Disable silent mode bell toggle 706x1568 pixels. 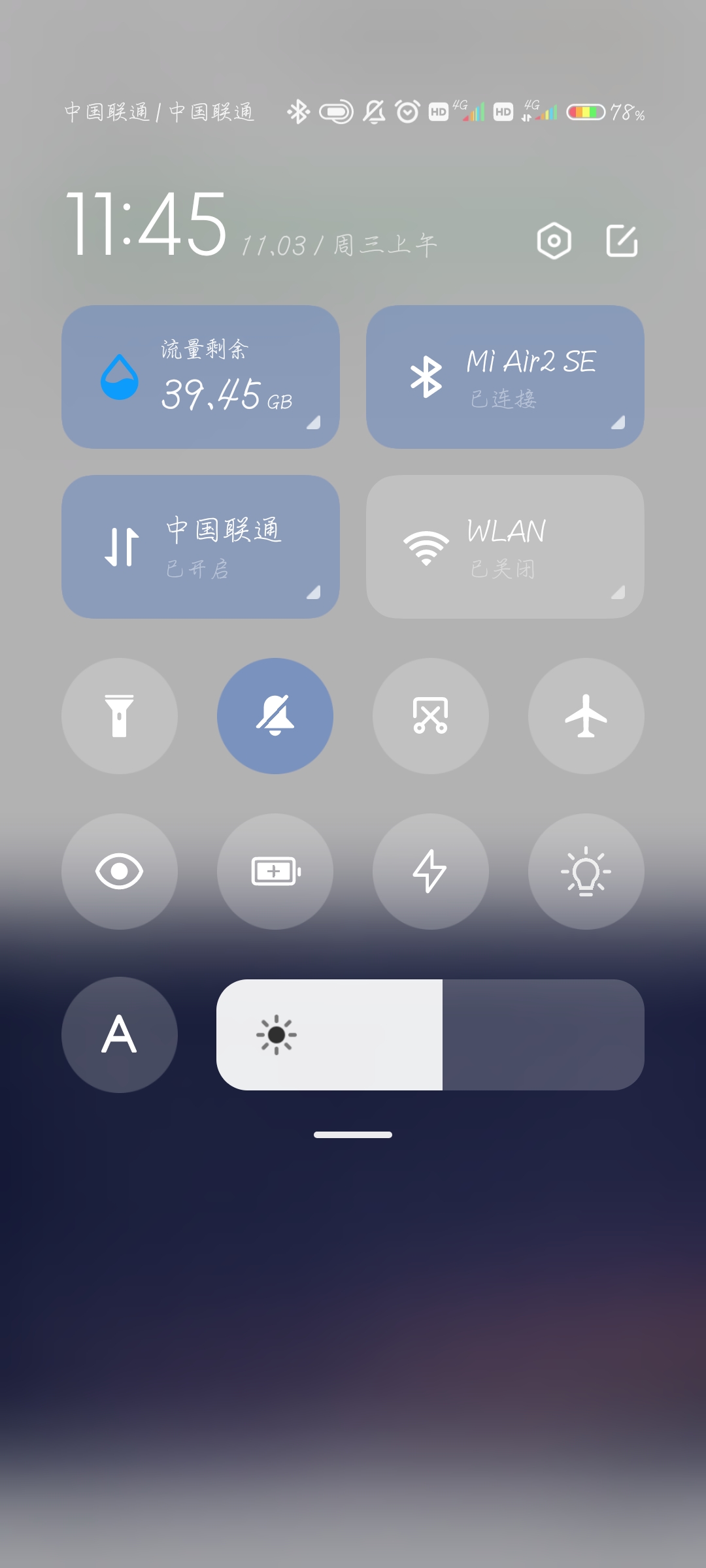coord(275,716)
